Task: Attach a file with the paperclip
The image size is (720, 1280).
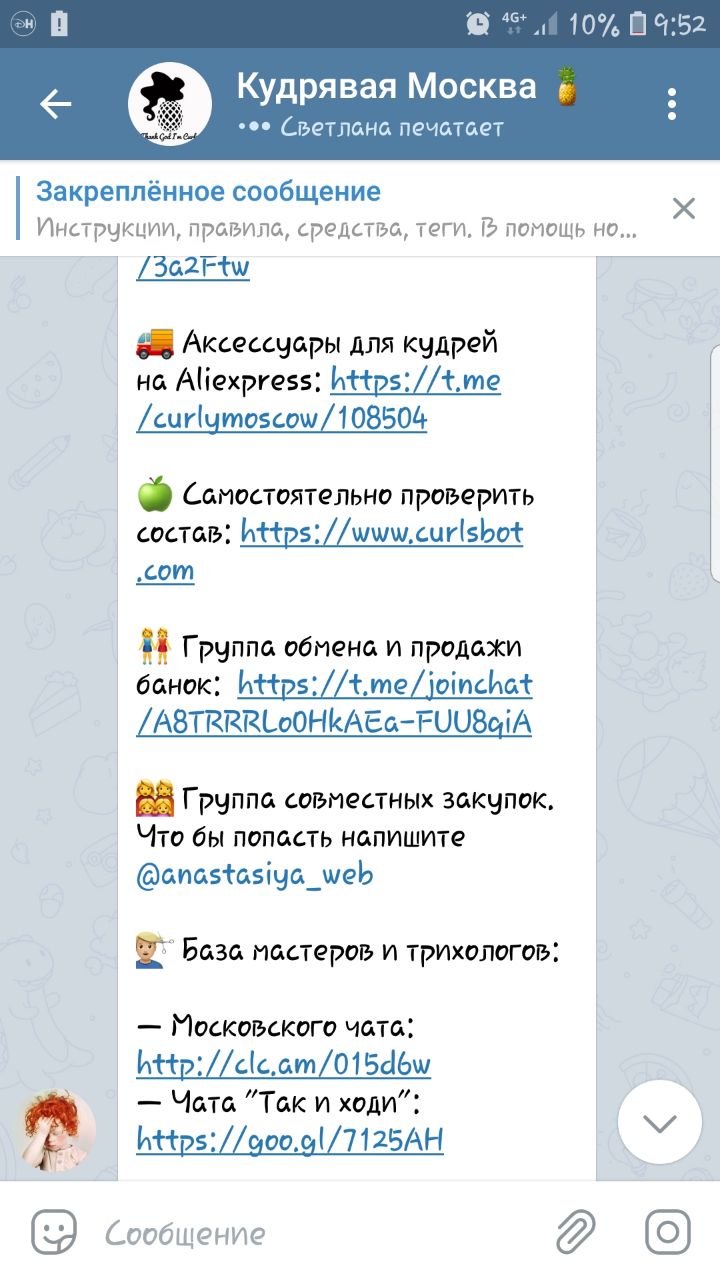Action: 577,1232
